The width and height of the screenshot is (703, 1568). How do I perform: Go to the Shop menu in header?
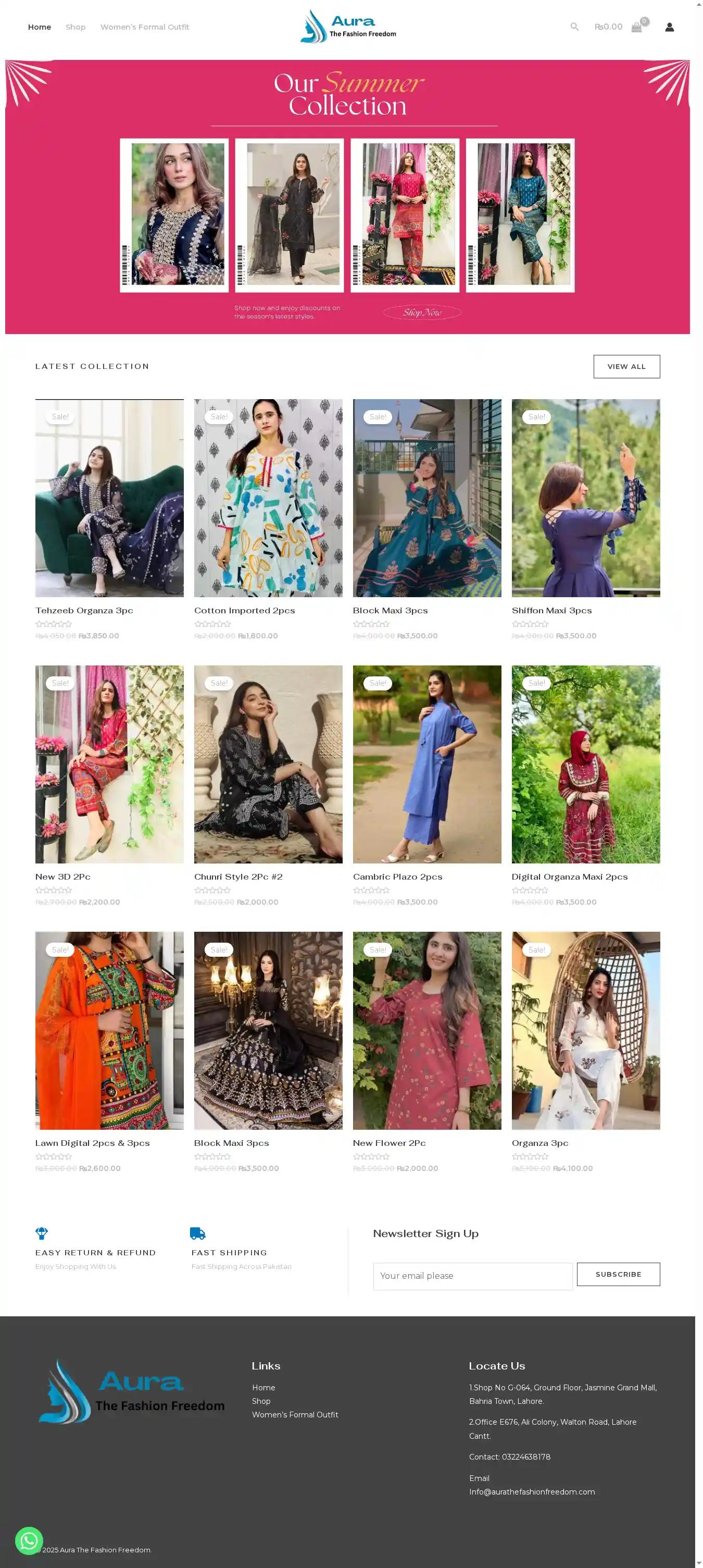[76, 27]
